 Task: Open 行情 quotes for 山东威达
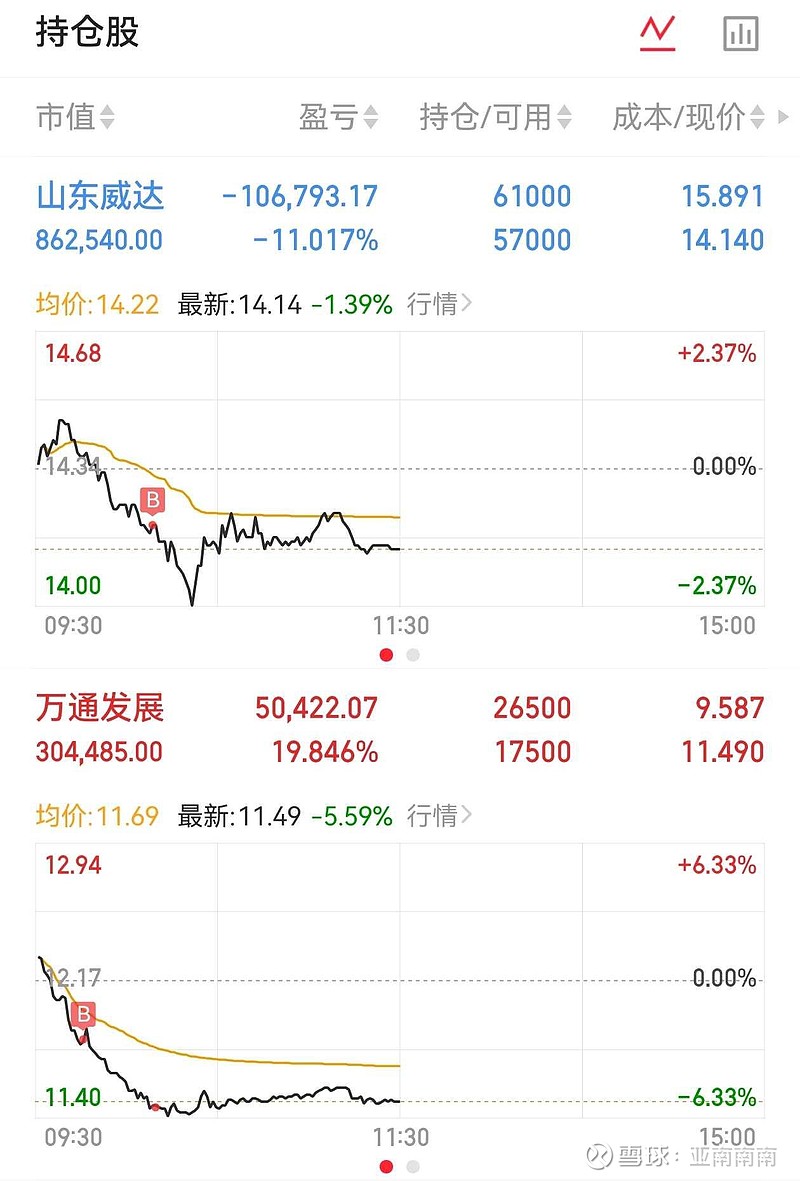click(439, 304)
